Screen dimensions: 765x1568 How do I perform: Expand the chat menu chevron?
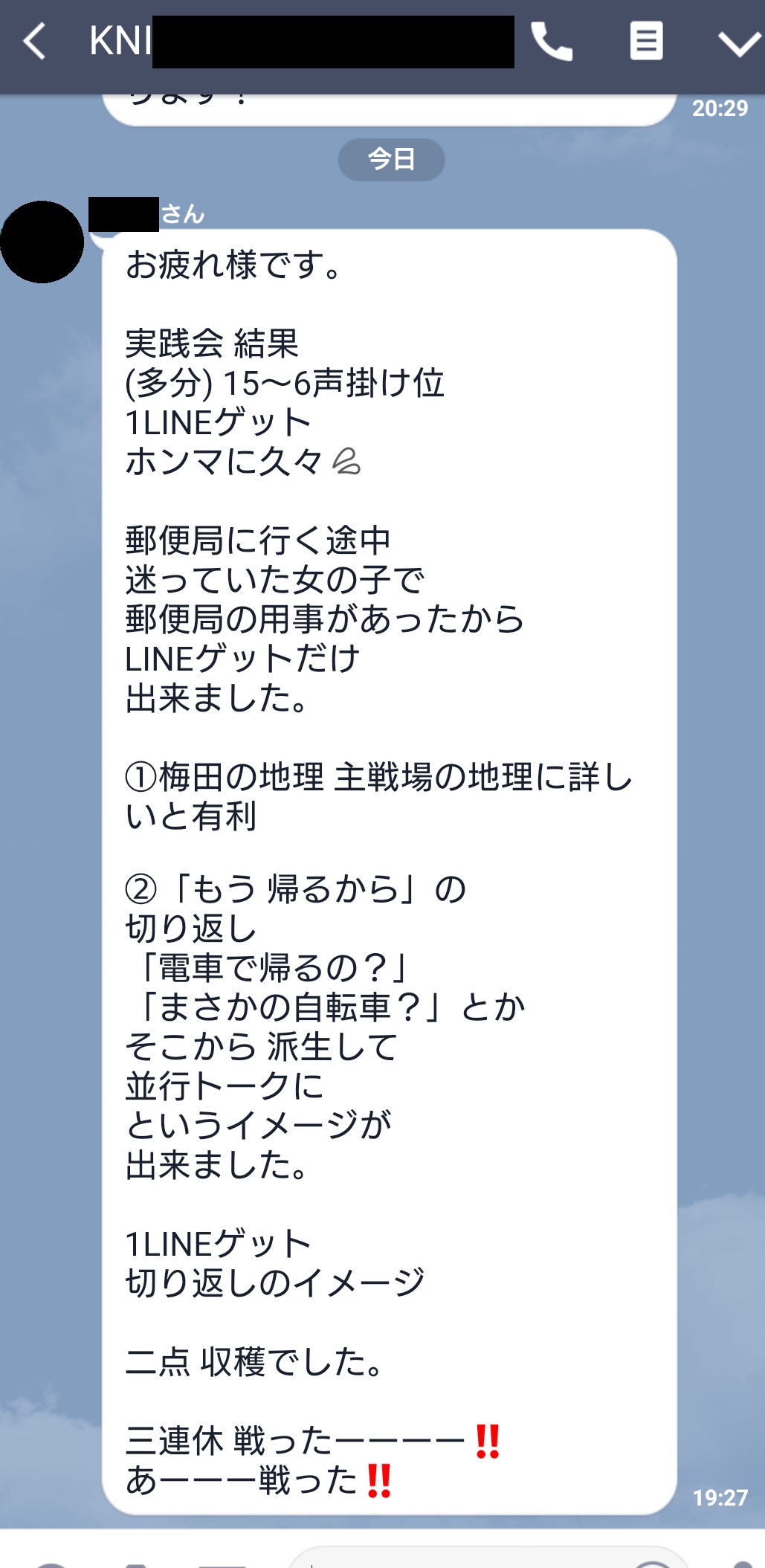tap(740, 43)
